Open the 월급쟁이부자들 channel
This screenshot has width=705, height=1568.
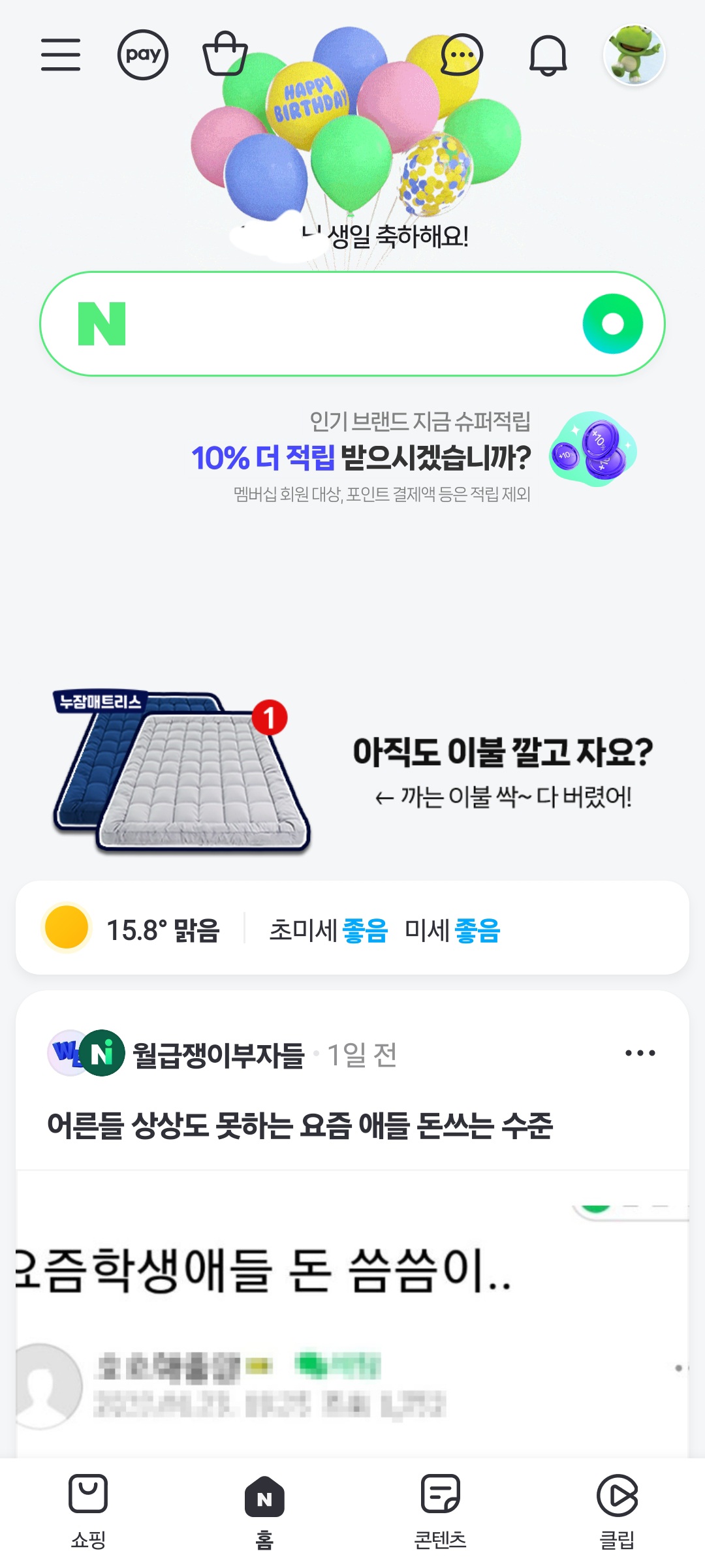click(218, 1054)
